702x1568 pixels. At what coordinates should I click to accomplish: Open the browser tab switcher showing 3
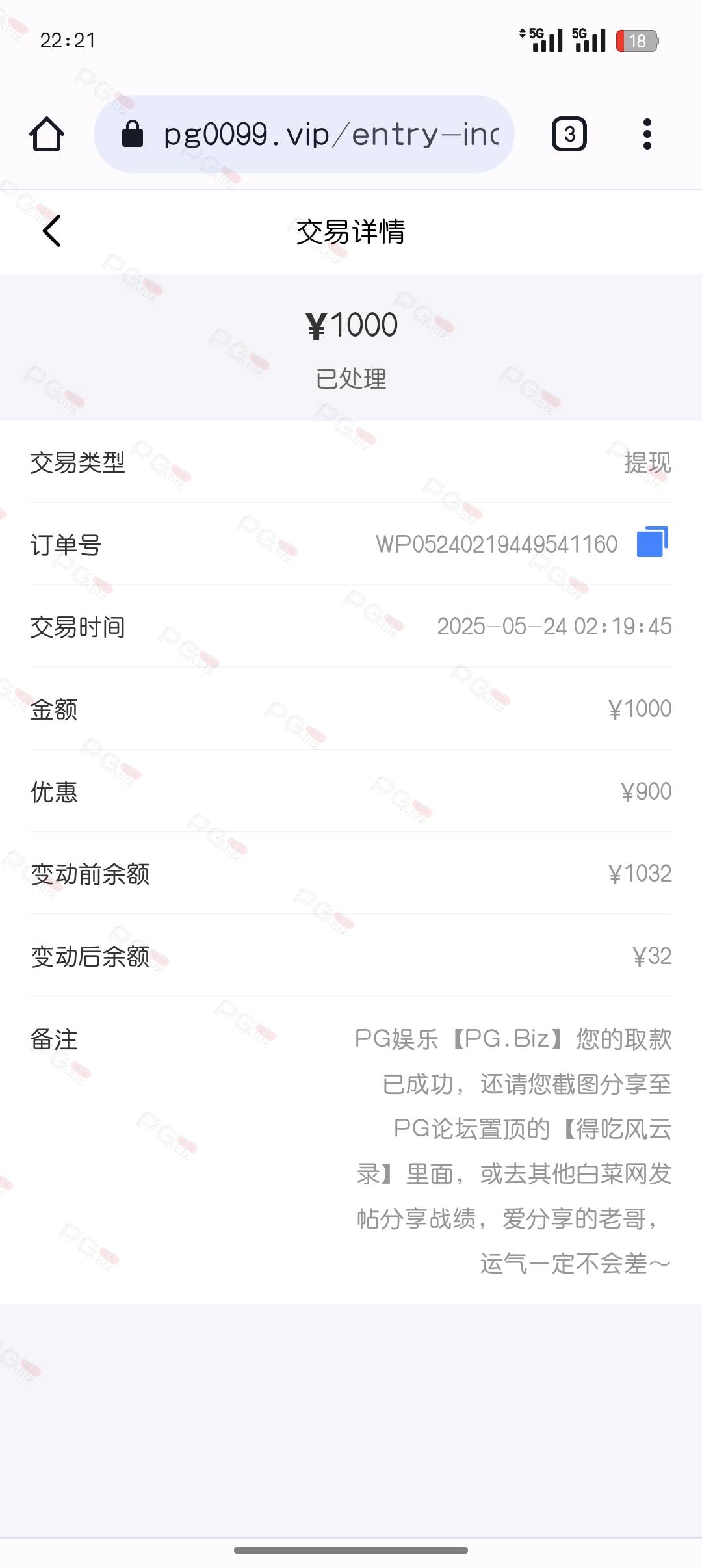[569, 134]
